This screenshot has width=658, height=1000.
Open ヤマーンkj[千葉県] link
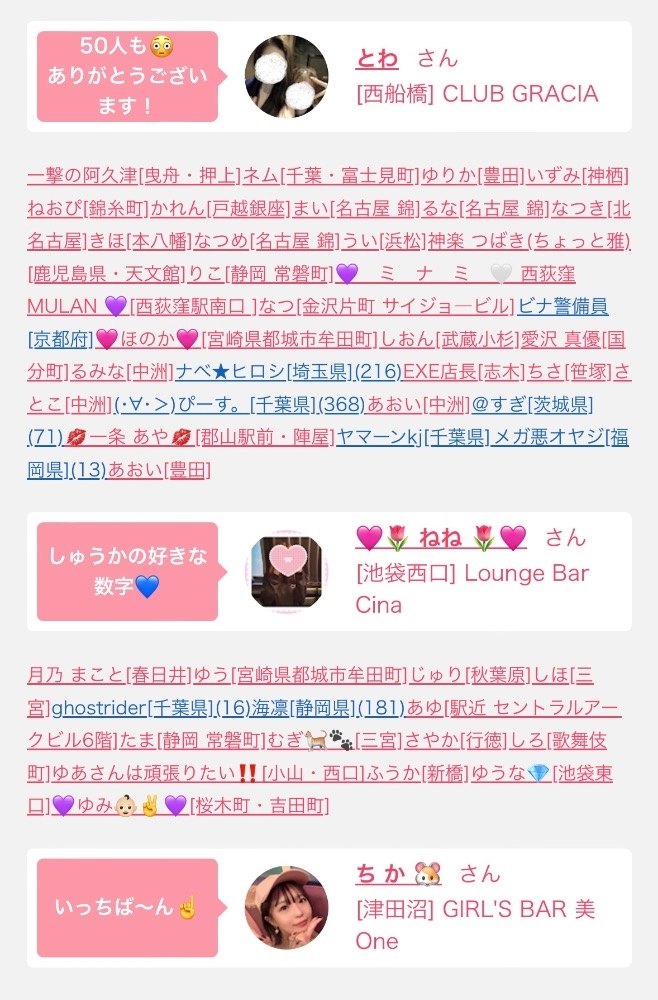[x=413, y=437]
